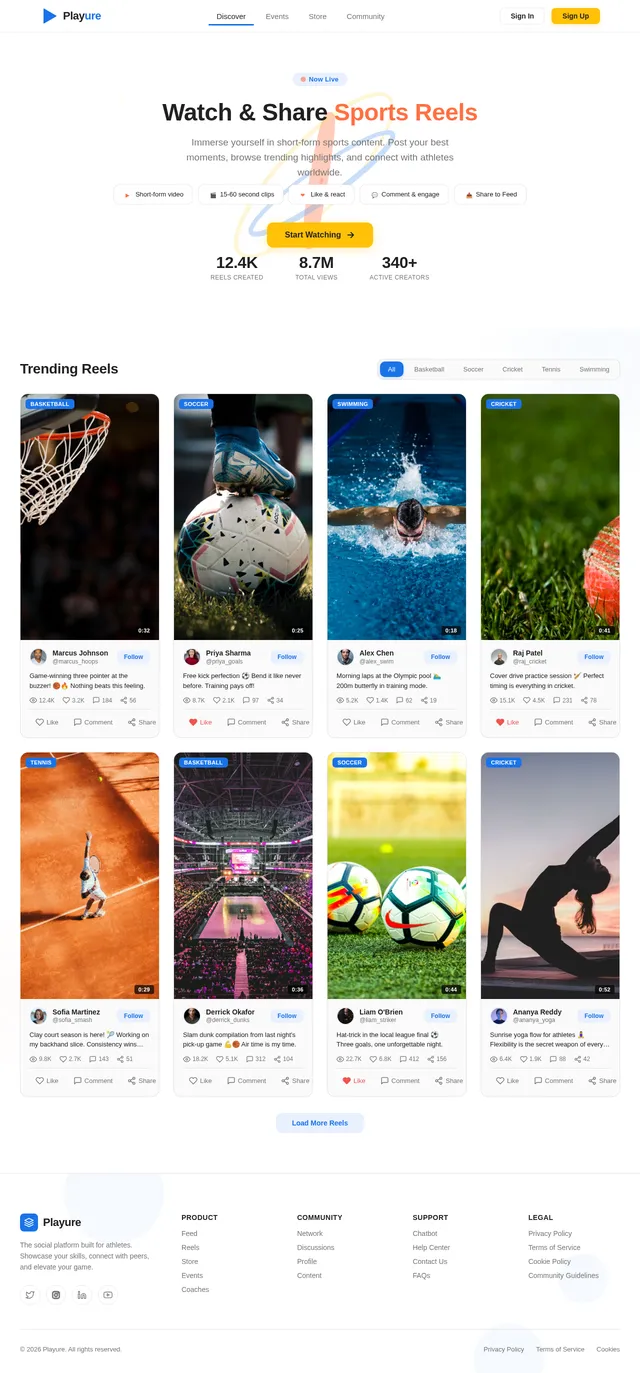The image size is (640, 1373).
Task: Switch to the Store section
Action: tap(317, 16)
